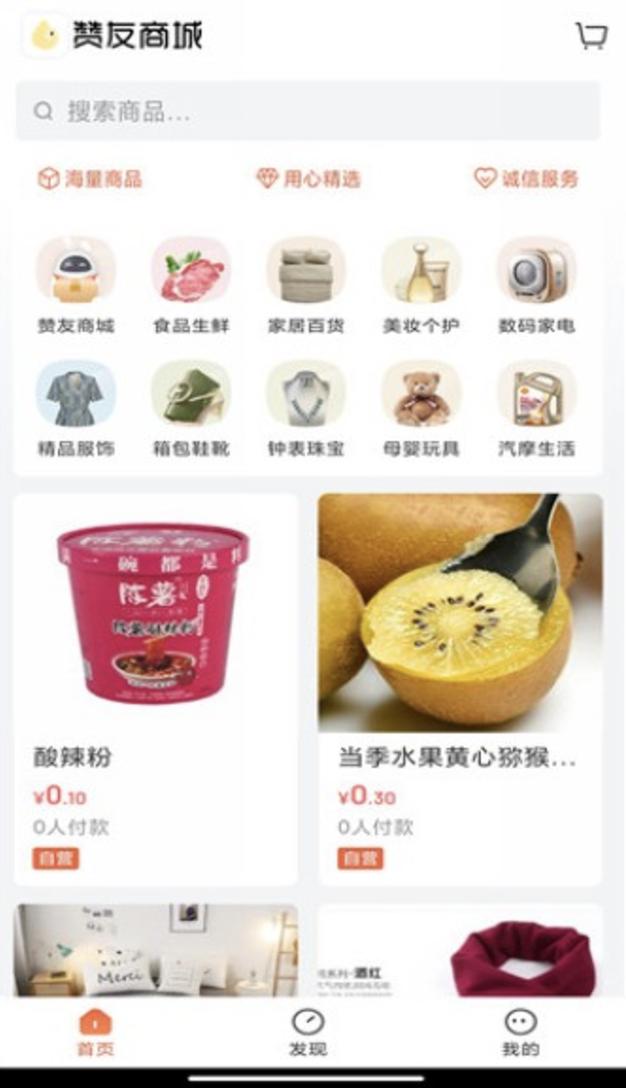Open the wine red scarf product tile
This screenshot has height=1088, width=626.
point(460,950)
